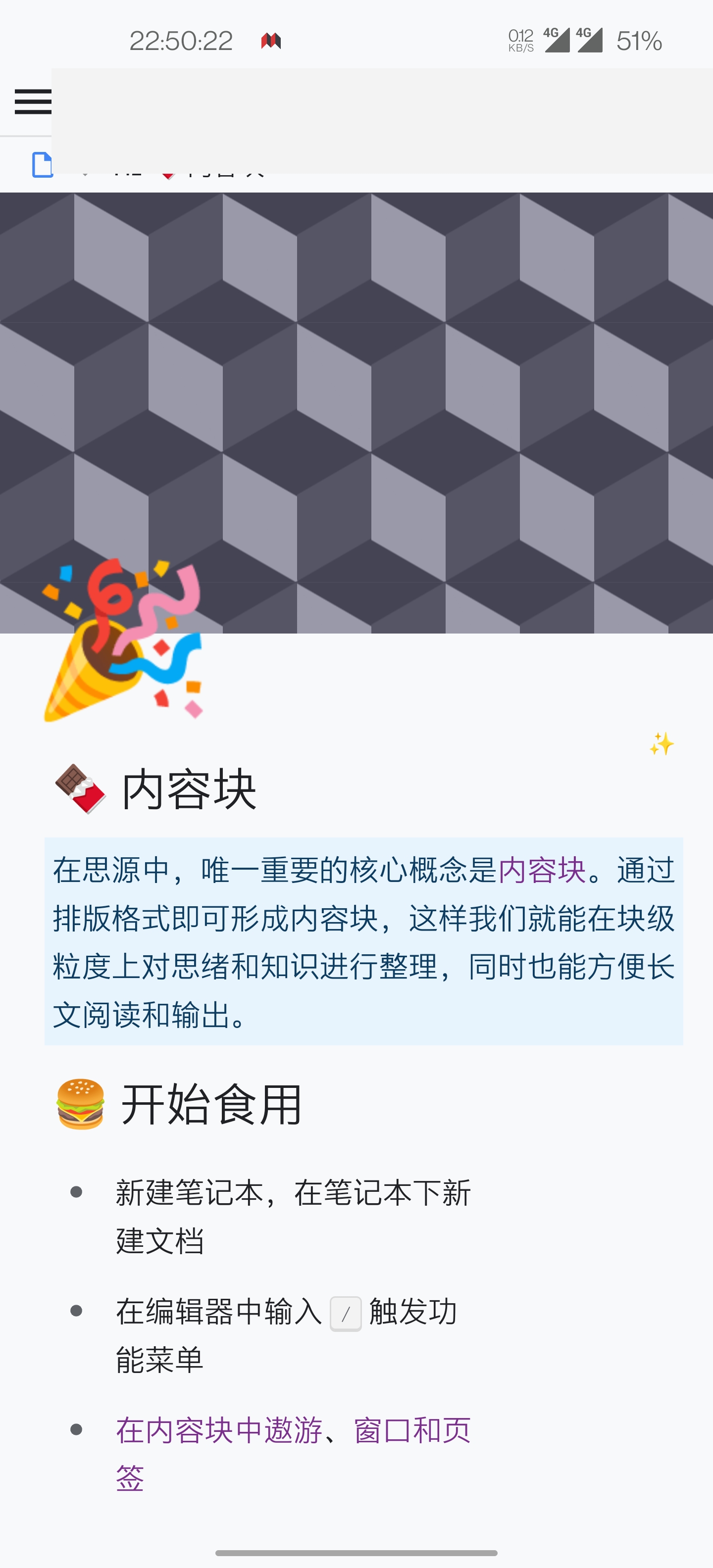Tap the clock in the status bar
The image size is (713, 1568).
click(181, 40)
